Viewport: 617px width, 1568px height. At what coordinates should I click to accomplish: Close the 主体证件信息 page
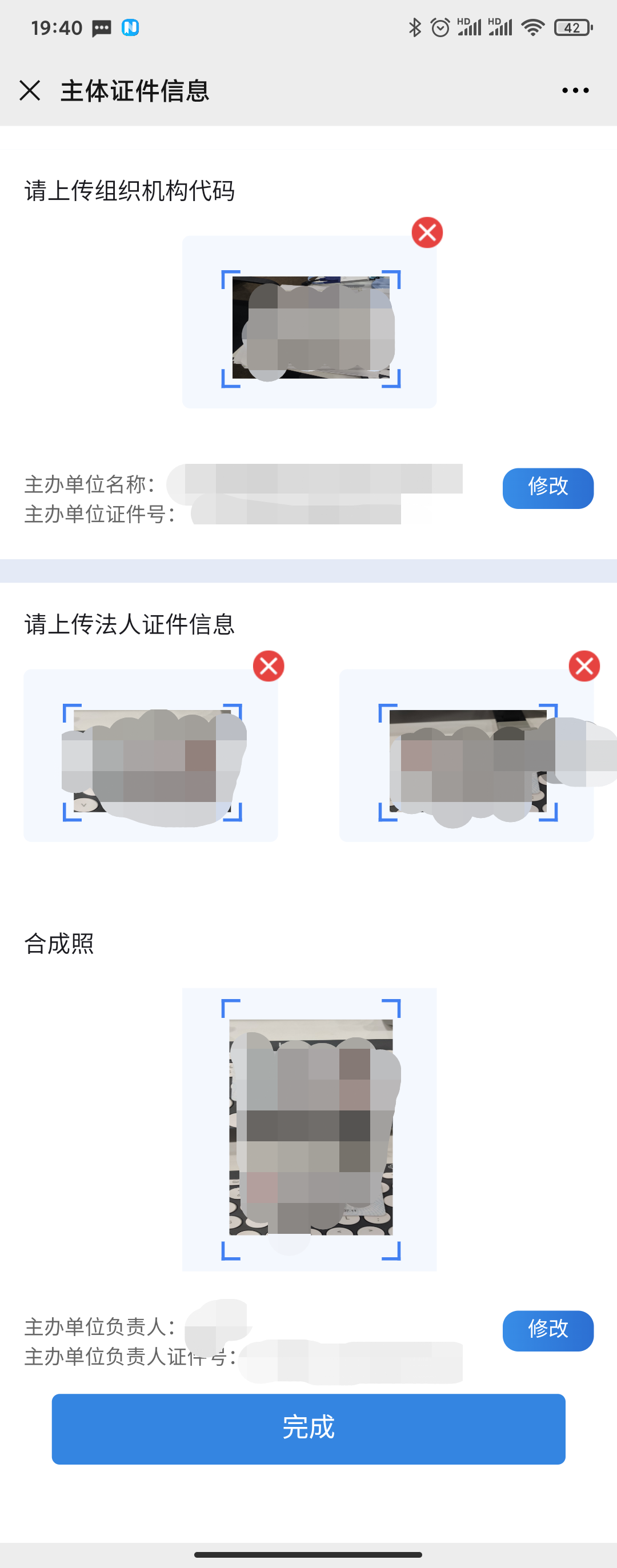tap(30, 90)
